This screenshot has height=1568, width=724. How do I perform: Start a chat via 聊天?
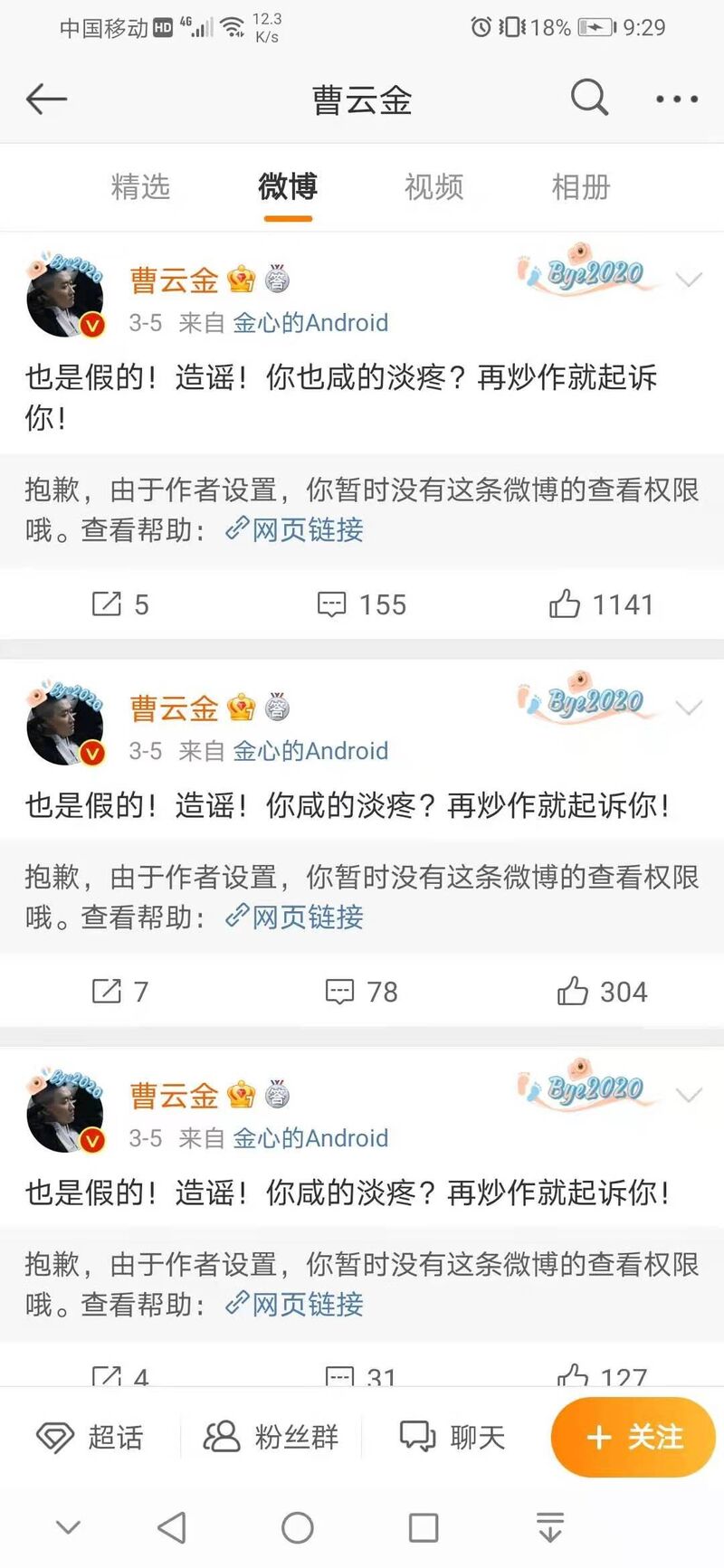point(452,1437)
